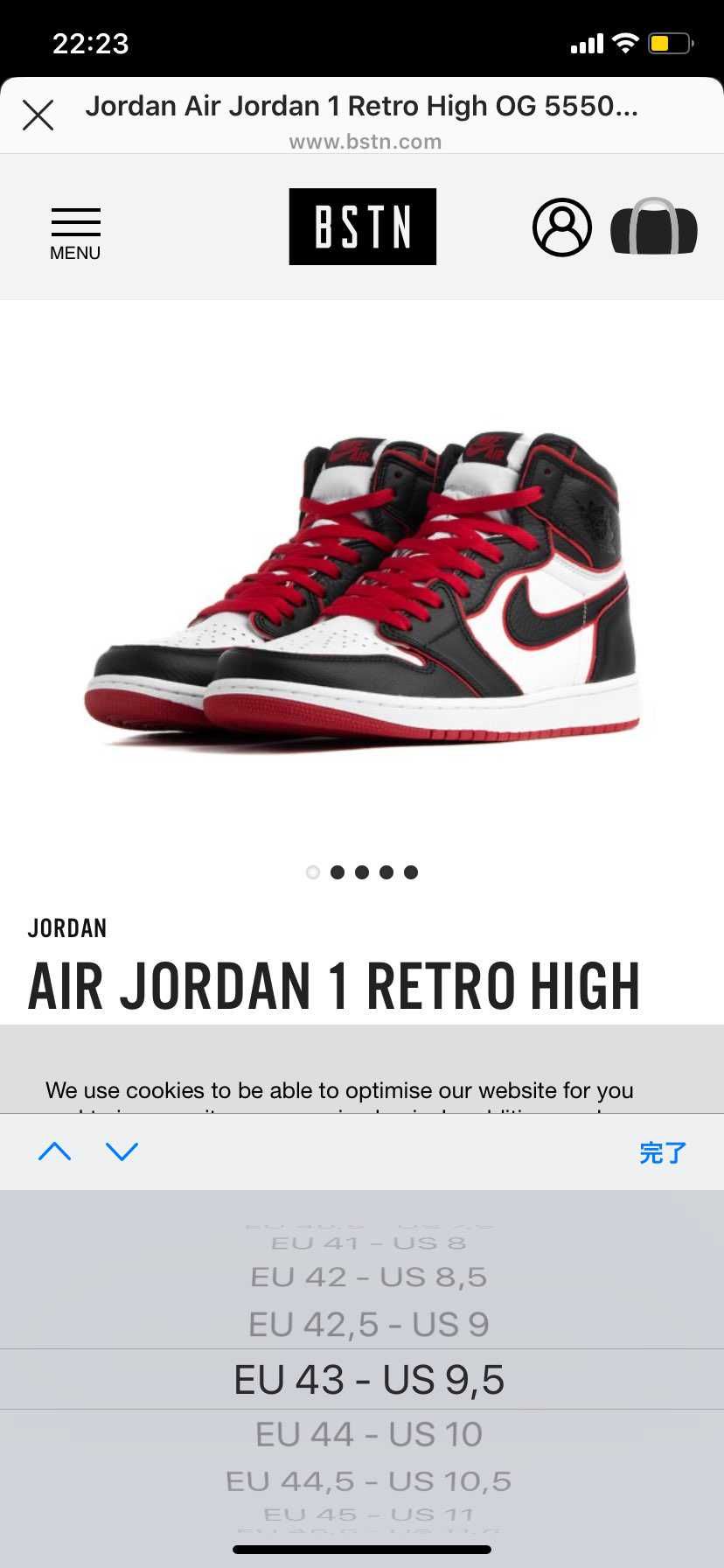Close the in-app browser page
Screen dimensions: 724x1568
[38, 115]
